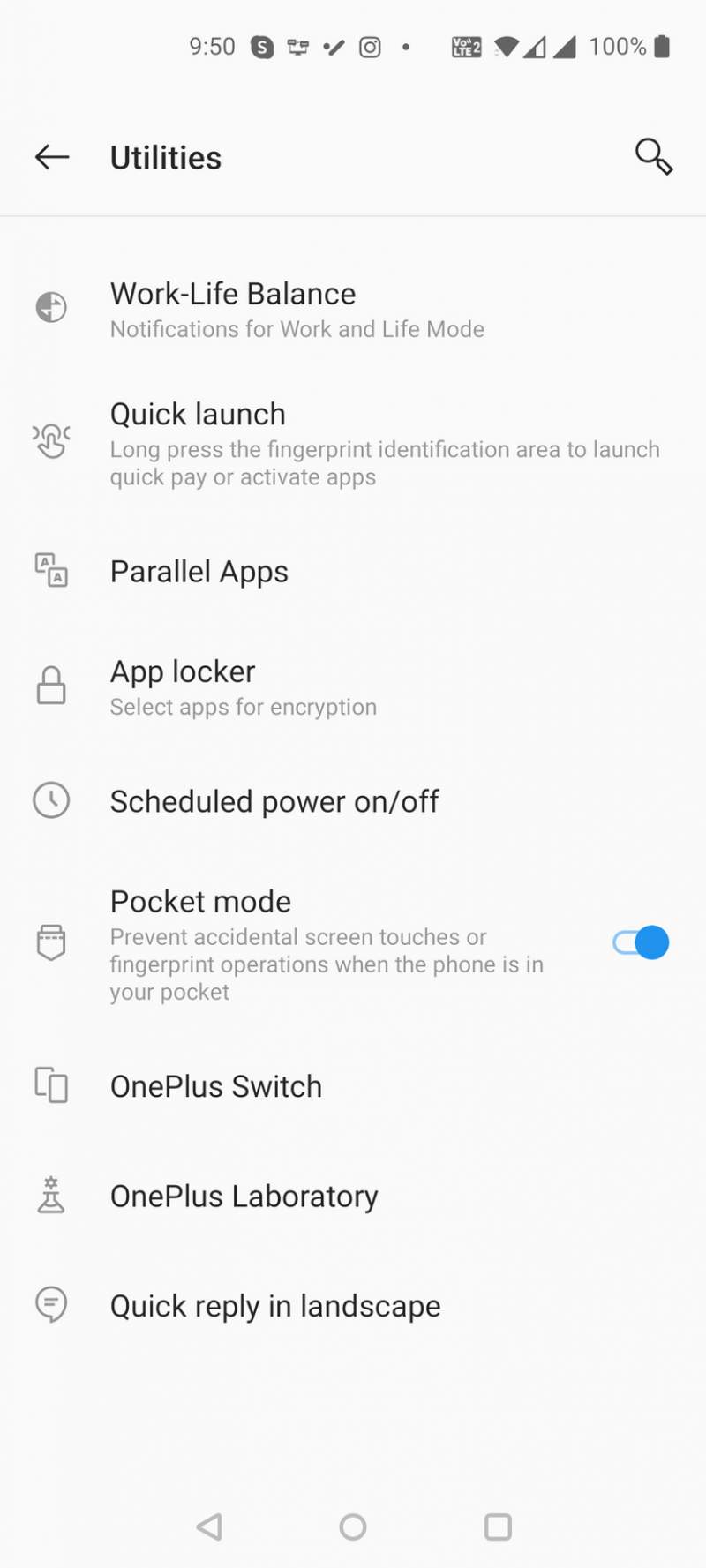Open Work-Life Balance settings

tap(297, 309)
